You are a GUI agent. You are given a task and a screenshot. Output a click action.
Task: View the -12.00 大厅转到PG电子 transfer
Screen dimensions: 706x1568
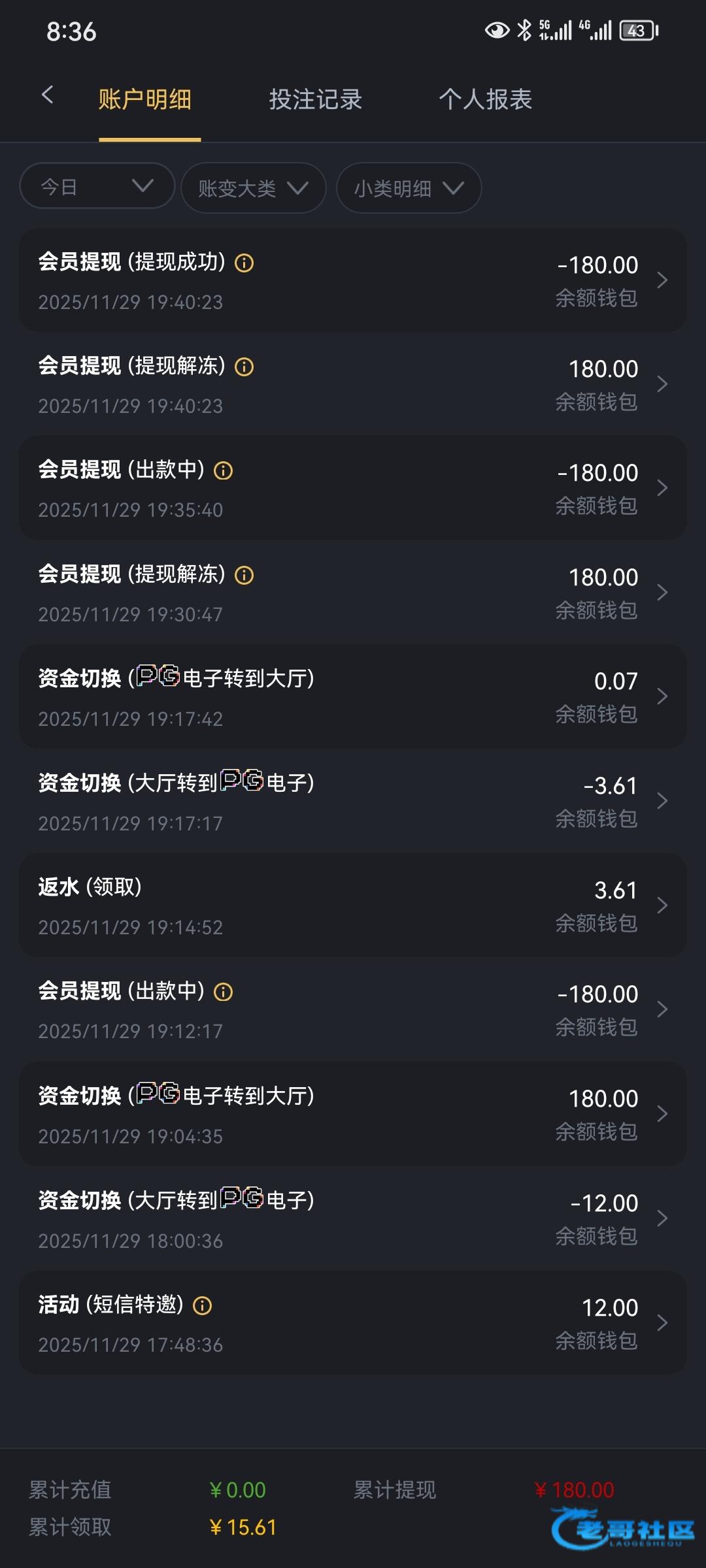point(353,1218)
